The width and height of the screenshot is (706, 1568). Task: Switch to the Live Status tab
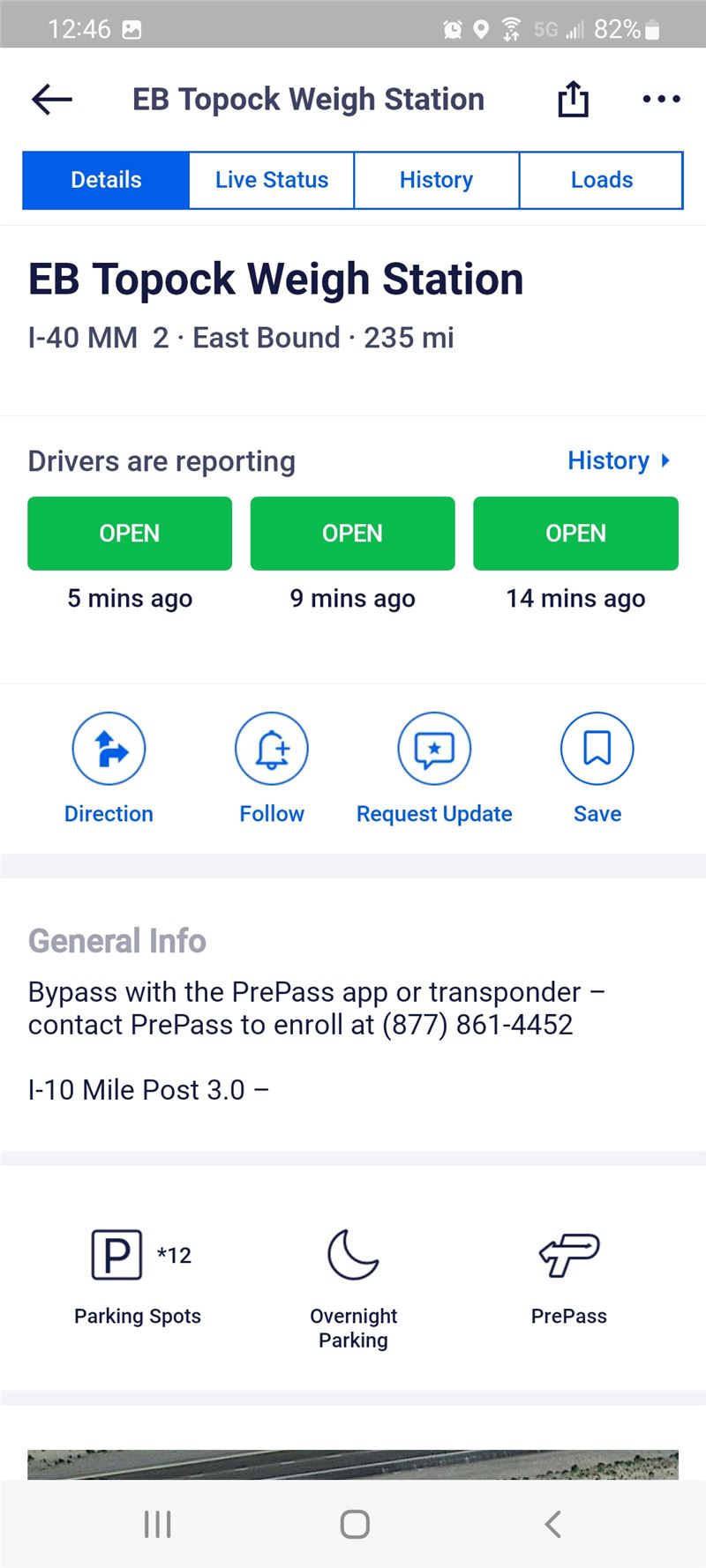coord(272,180)
